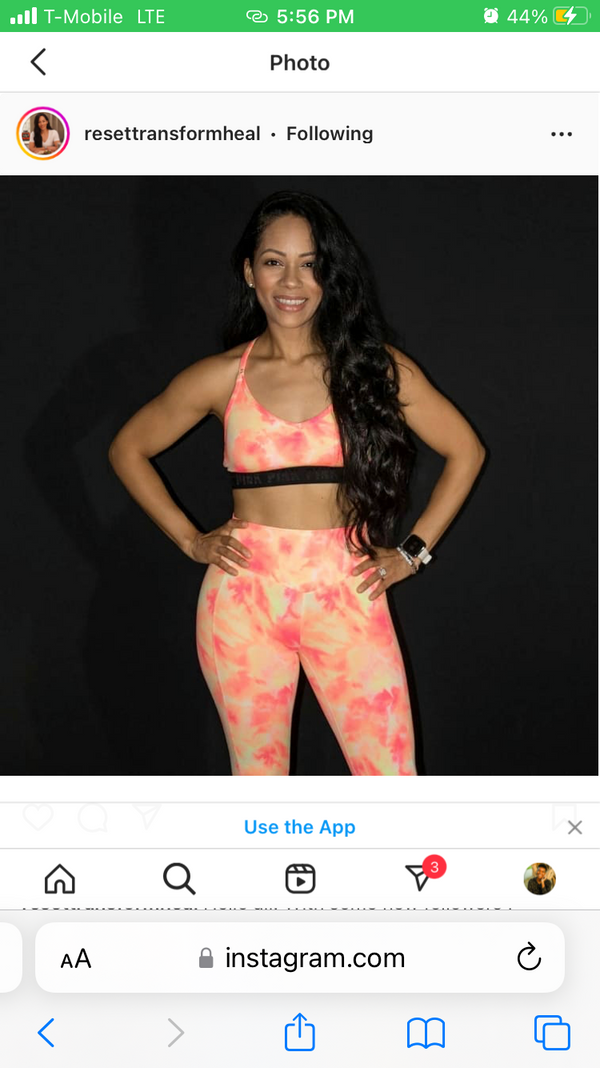The width and height of the screenshot is (600, 1068).
Task: Open the Search and explore tab
Action: (x=179, y=879)
